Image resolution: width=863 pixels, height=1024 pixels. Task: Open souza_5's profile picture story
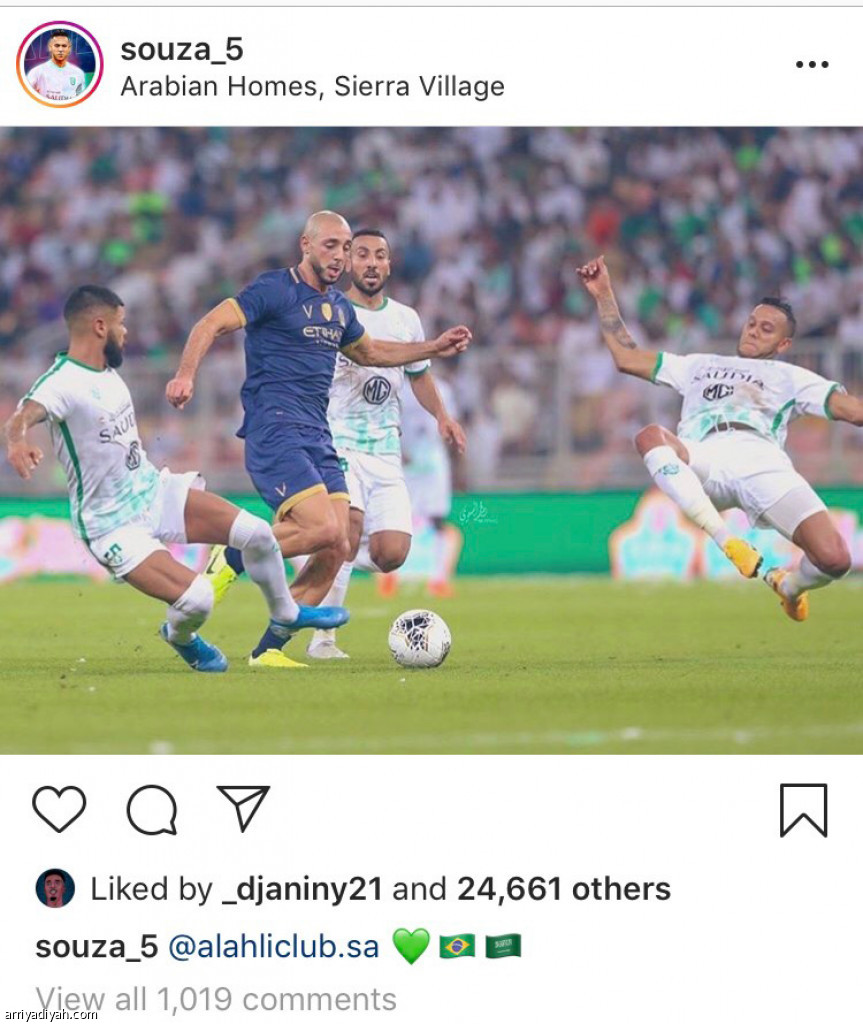pyautogui.click(x=59, y=64)
